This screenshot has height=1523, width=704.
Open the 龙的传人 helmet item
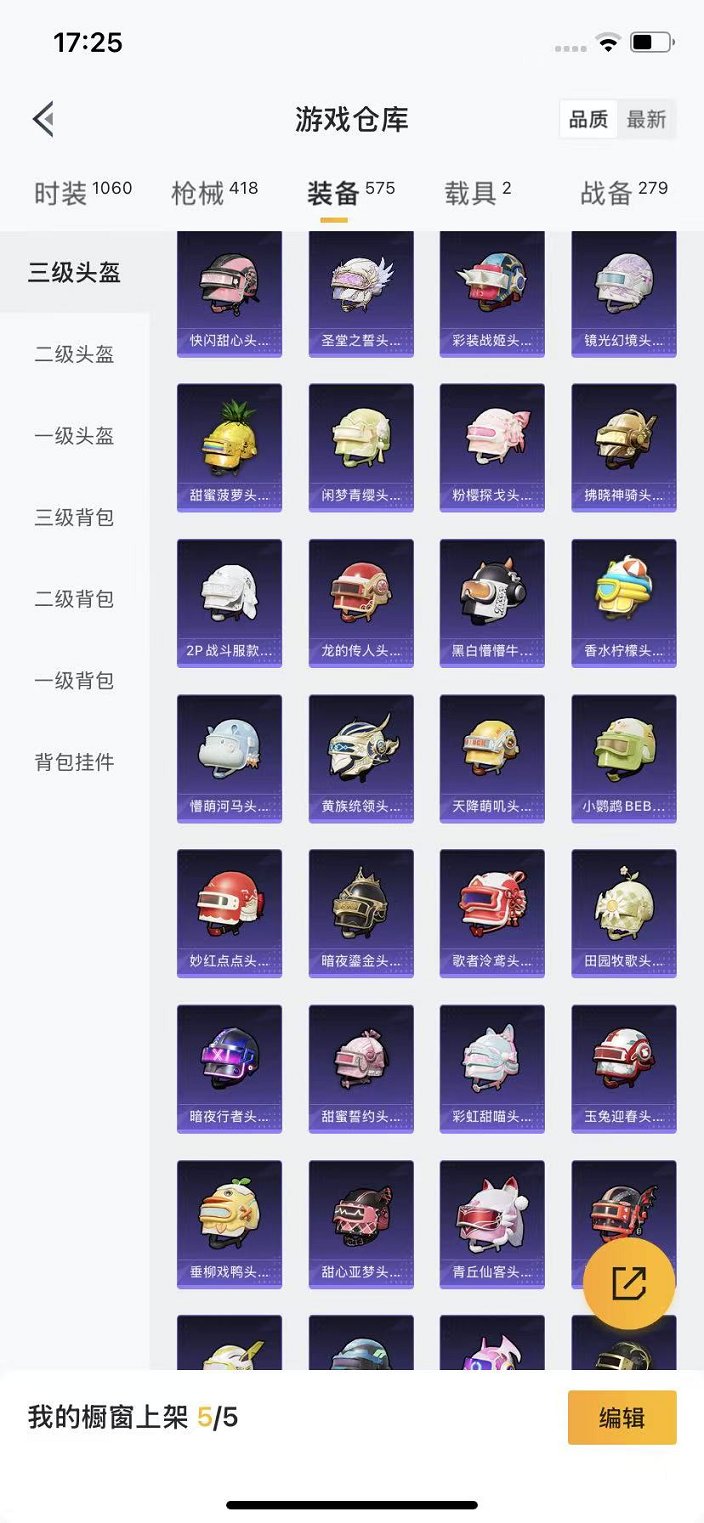361,602
